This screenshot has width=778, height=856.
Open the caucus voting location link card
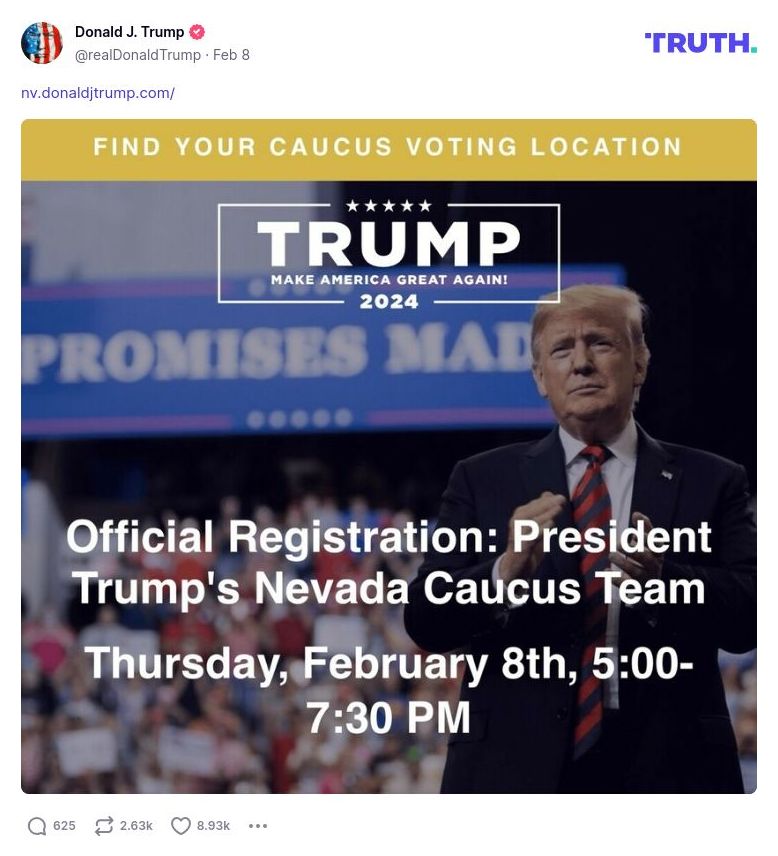[x=388, y=456]
